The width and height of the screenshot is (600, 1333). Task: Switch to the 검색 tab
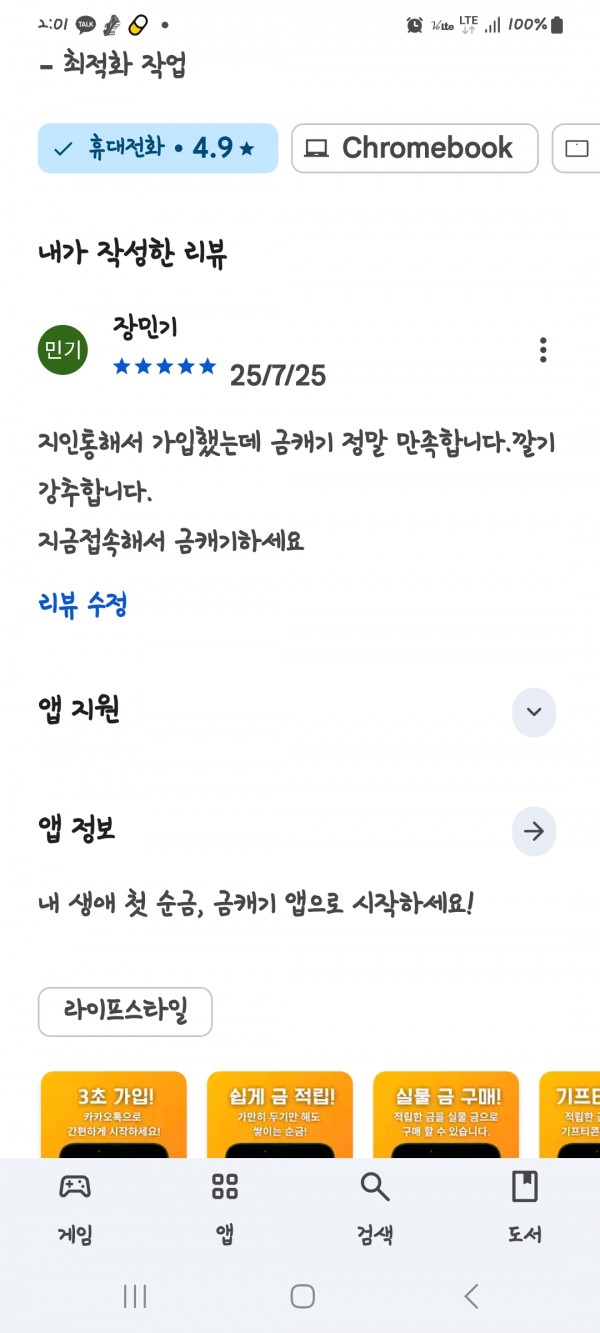coord(375,1208)
